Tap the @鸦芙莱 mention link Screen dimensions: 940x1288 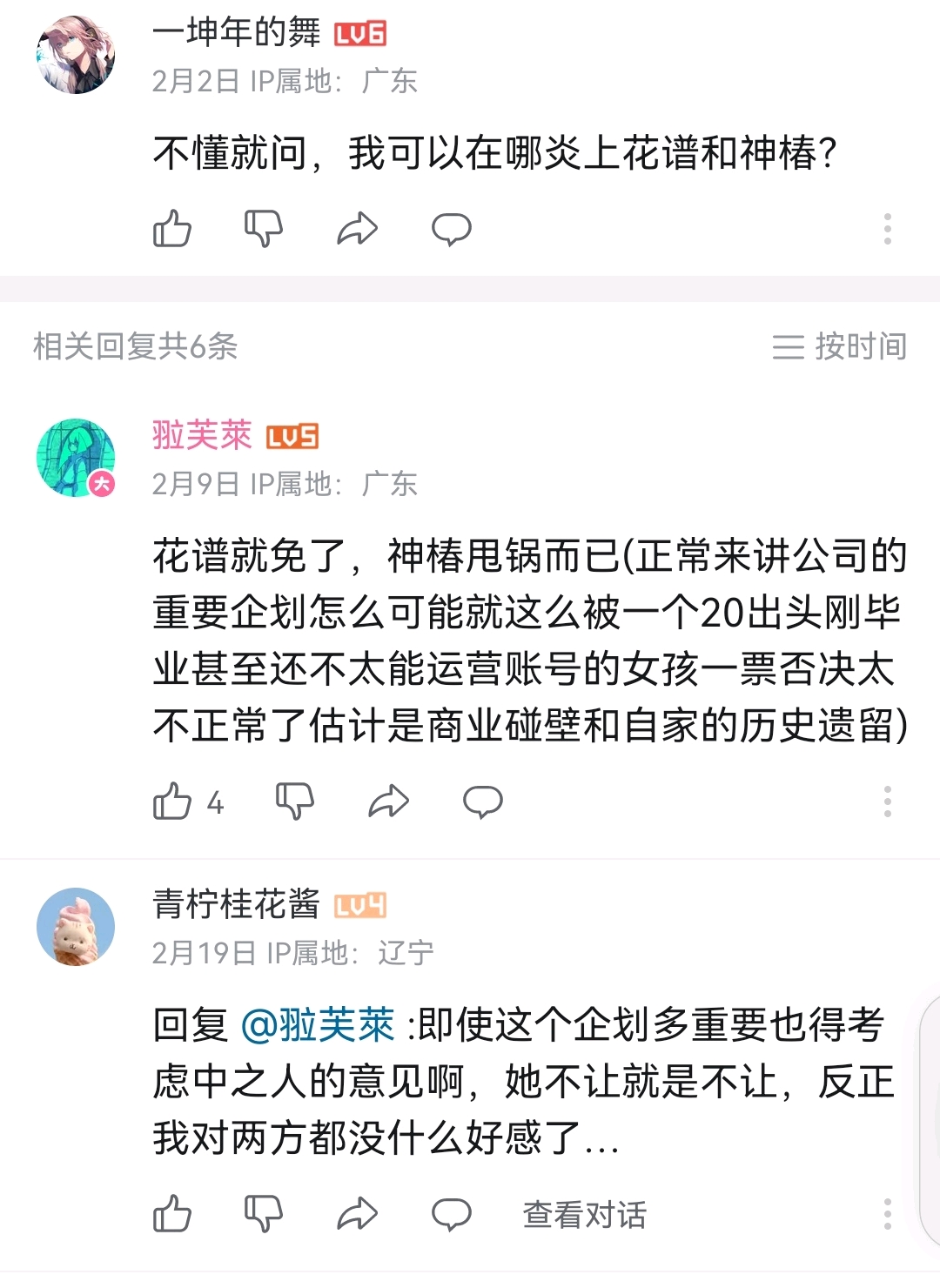point(317,1025)
